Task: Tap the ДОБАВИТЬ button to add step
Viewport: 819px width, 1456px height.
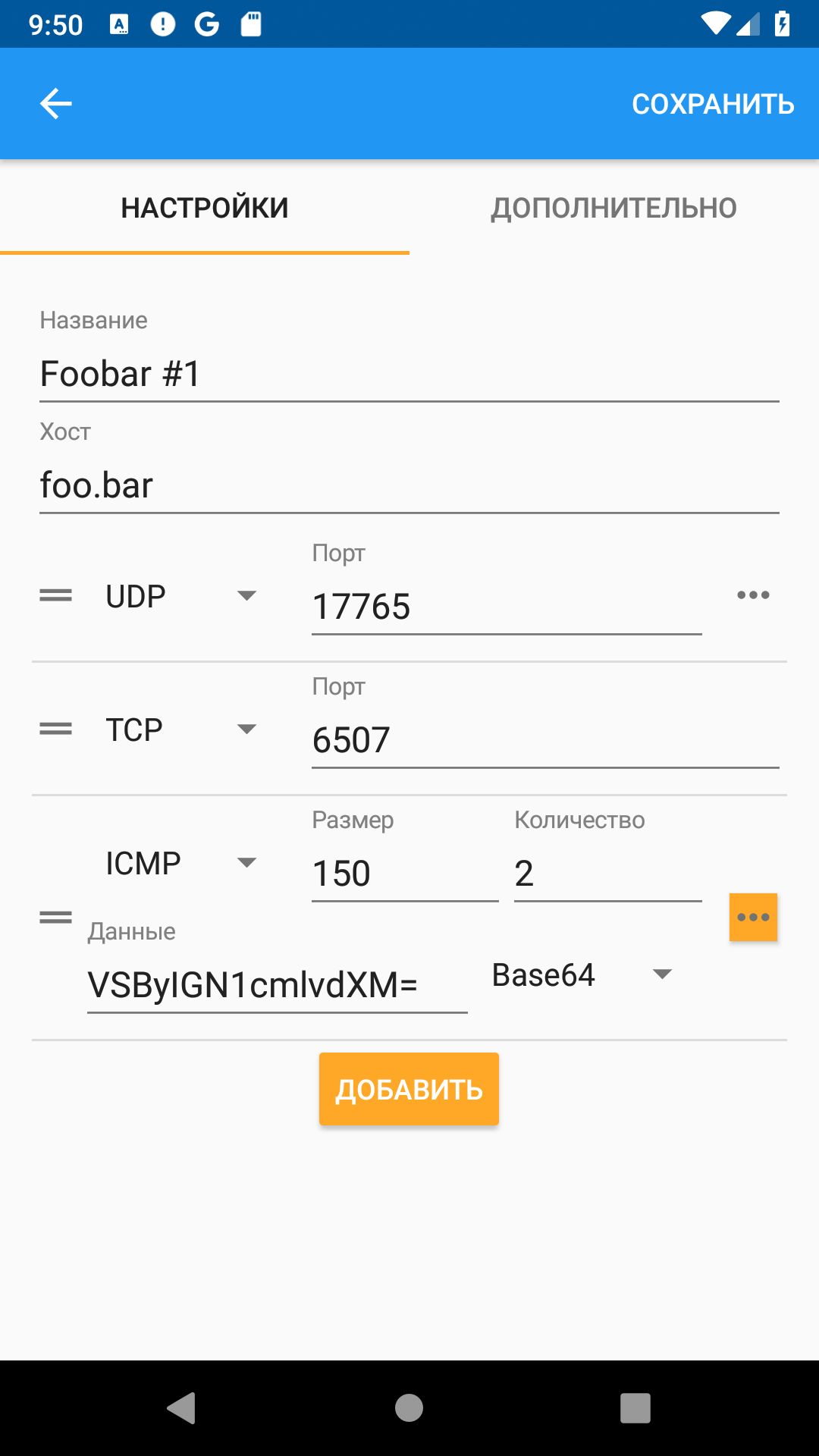Action: 409,1089
